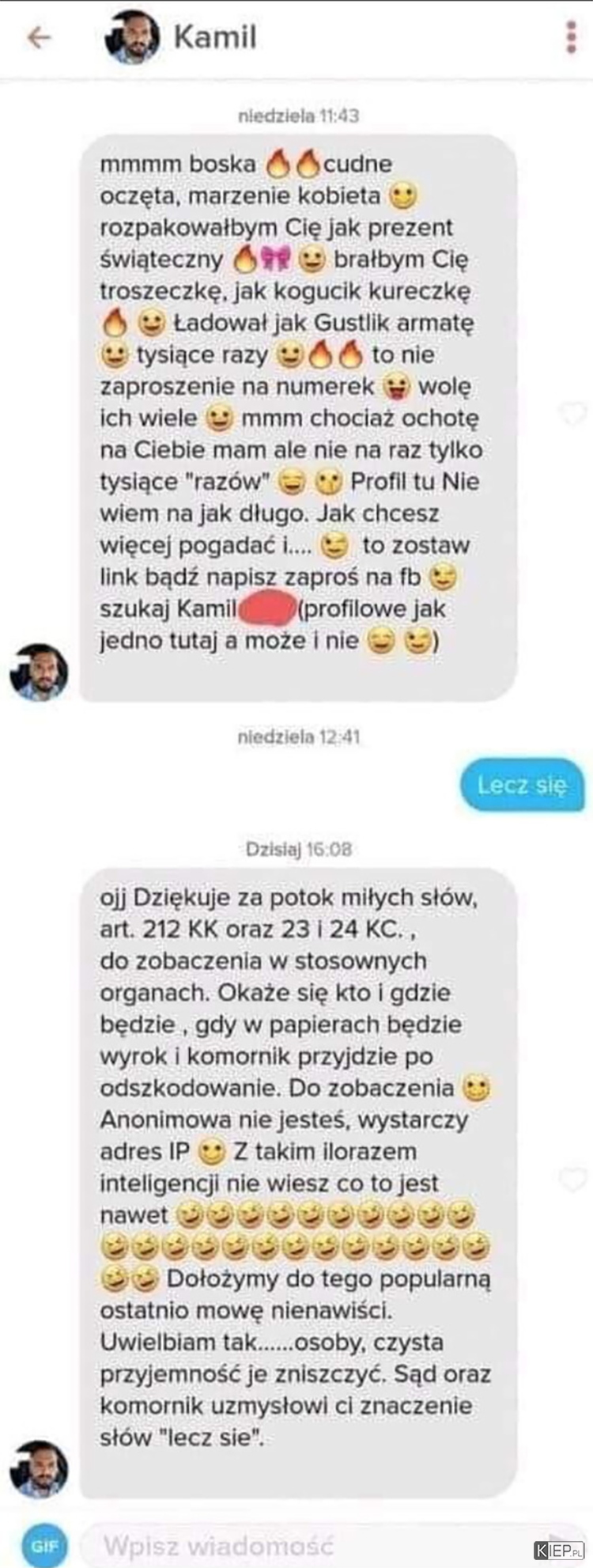Viewport: 593px width, 1568px height.
Task: Like the message starting with 'ojj Dziękuje'
Action: 571,1180
